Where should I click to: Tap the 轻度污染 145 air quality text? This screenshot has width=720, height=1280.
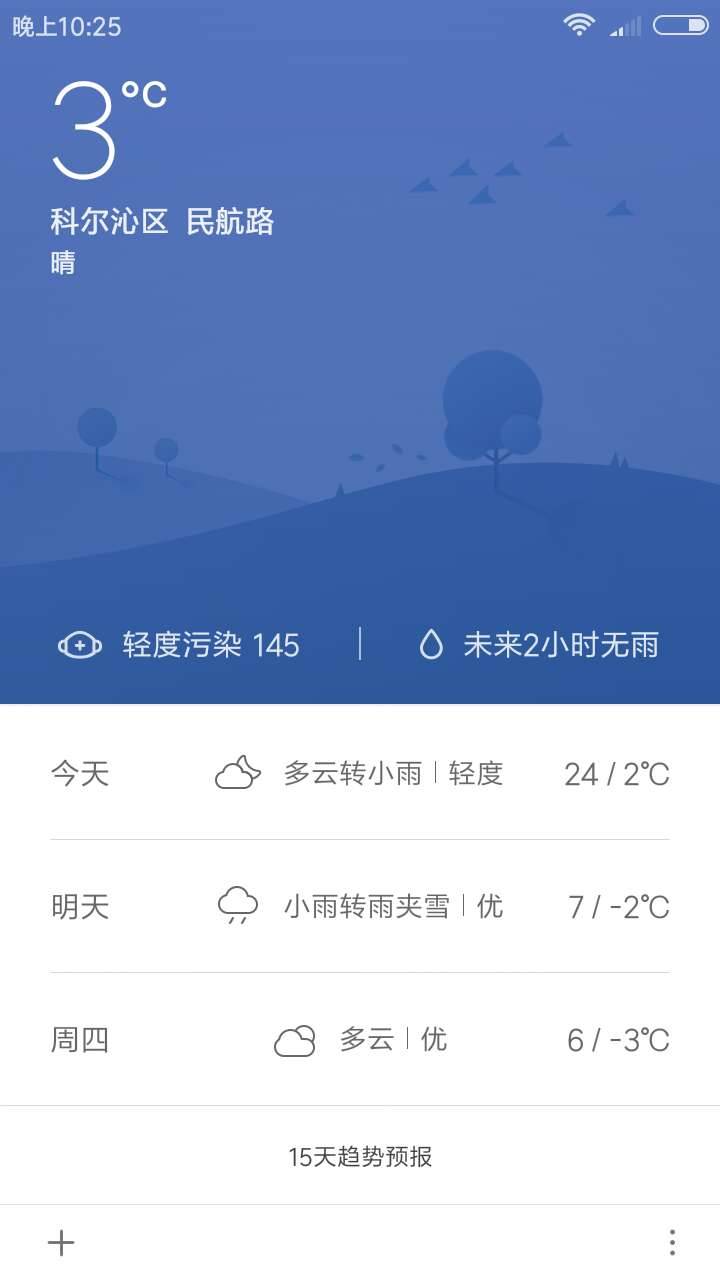pyautogui.click(x=212, y=645)
